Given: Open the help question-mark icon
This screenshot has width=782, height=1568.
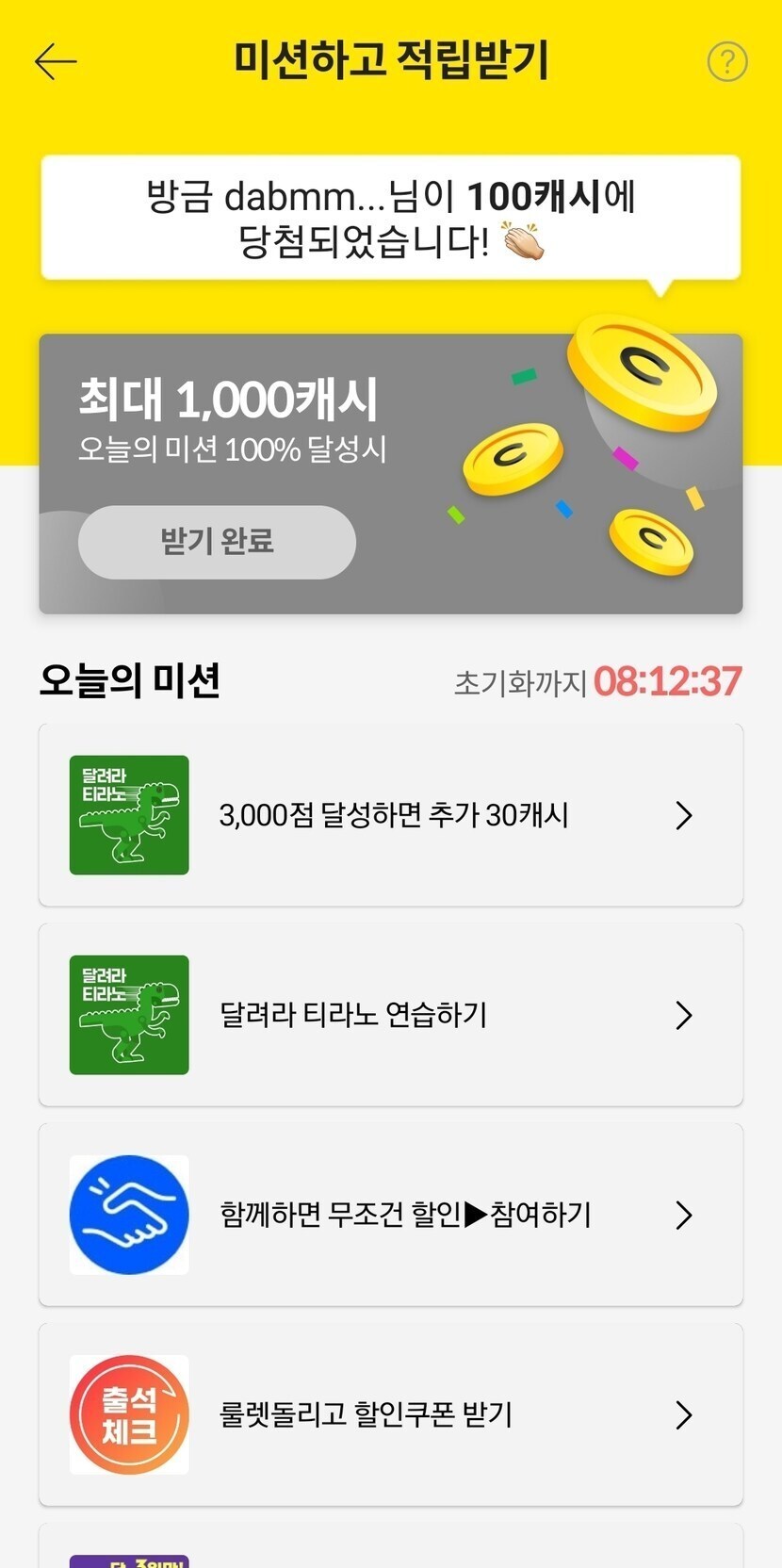Looking at the screenshot, I should (726, 62).
